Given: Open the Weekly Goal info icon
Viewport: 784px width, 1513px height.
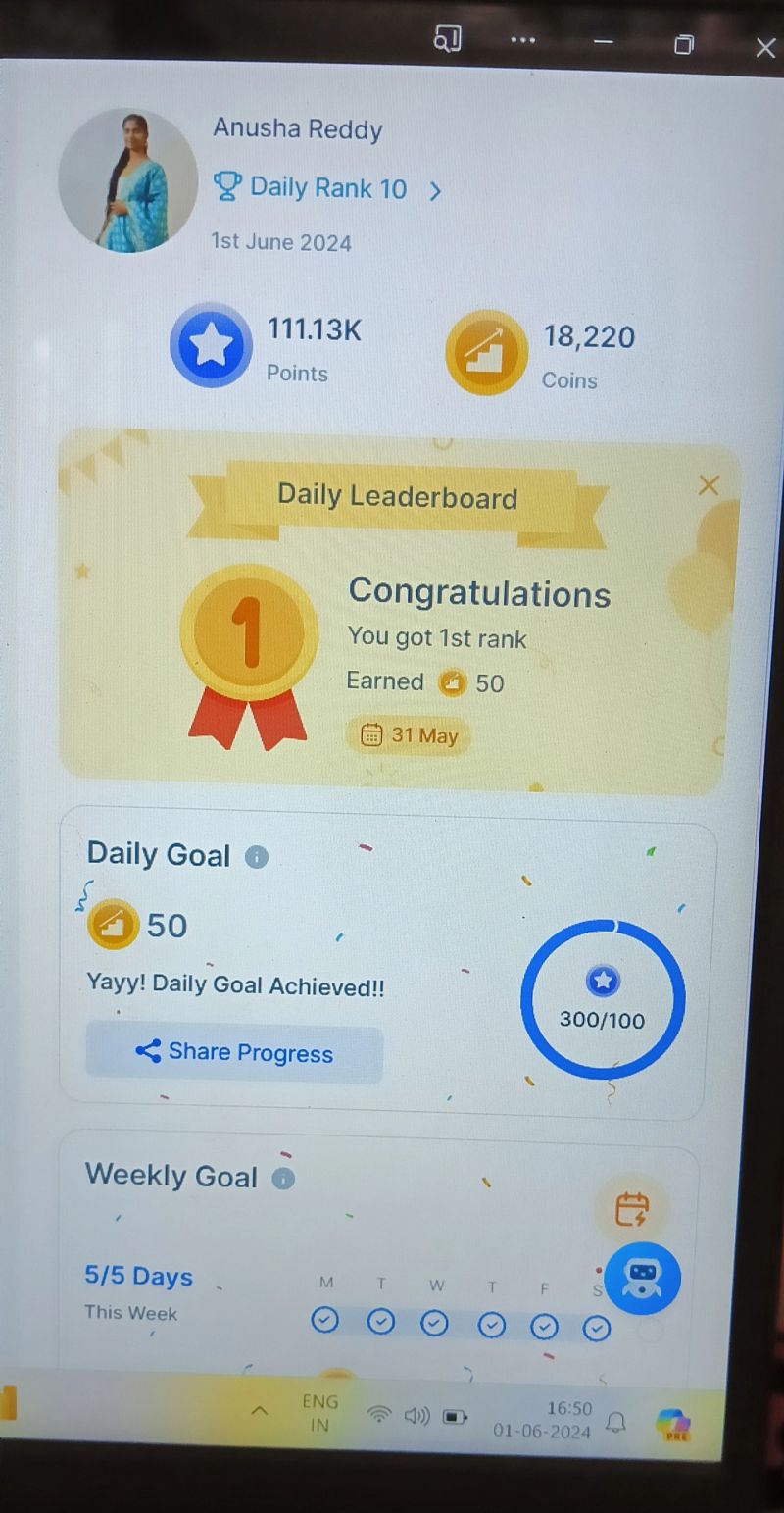Looking at the screenshot, I should [x=283, y=1179].
